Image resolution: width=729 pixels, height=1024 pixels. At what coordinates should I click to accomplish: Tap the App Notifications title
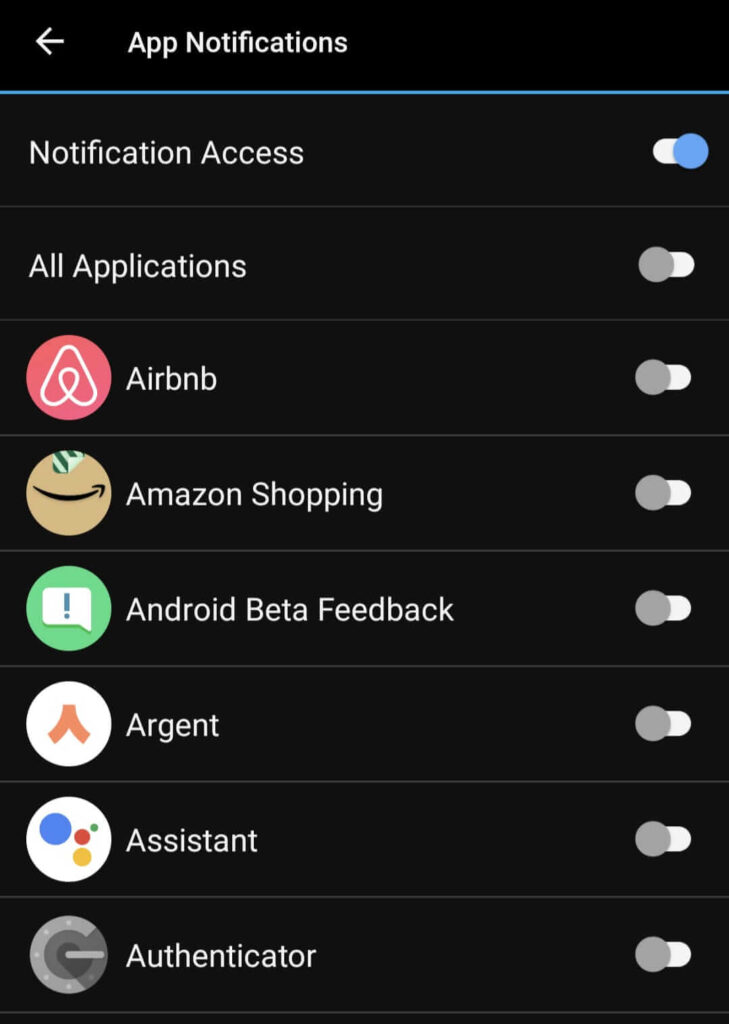tap(237, 42)
